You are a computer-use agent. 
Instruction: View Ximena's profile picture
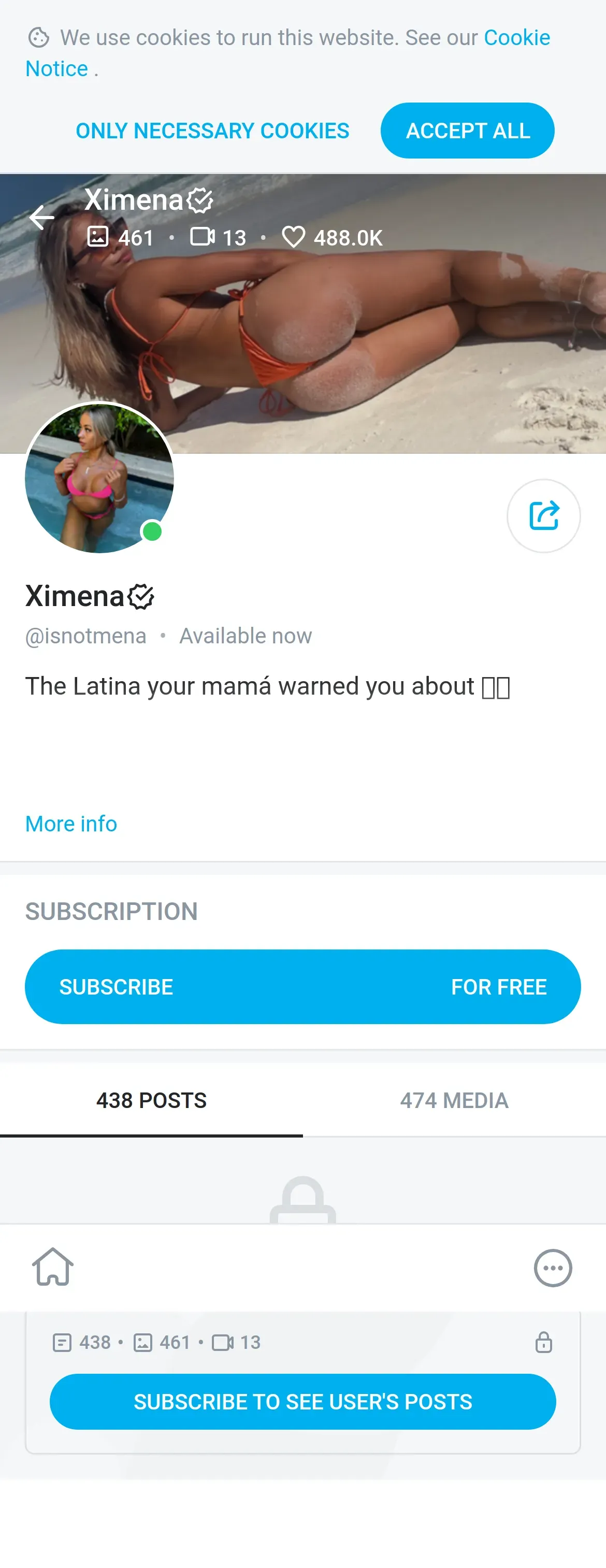click(x=99, y=479)
